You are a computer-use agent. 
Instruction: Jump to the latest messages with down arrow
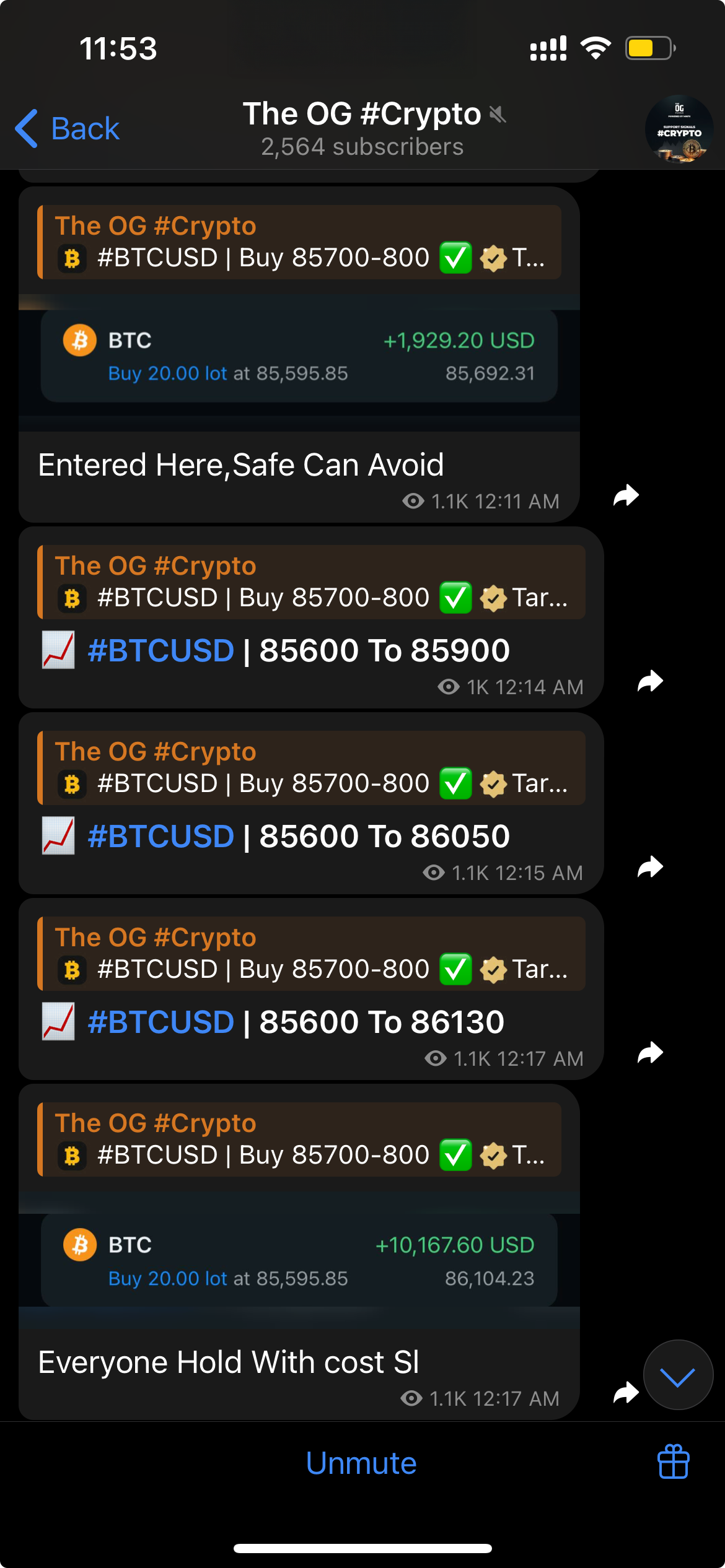pos(678,1375)
